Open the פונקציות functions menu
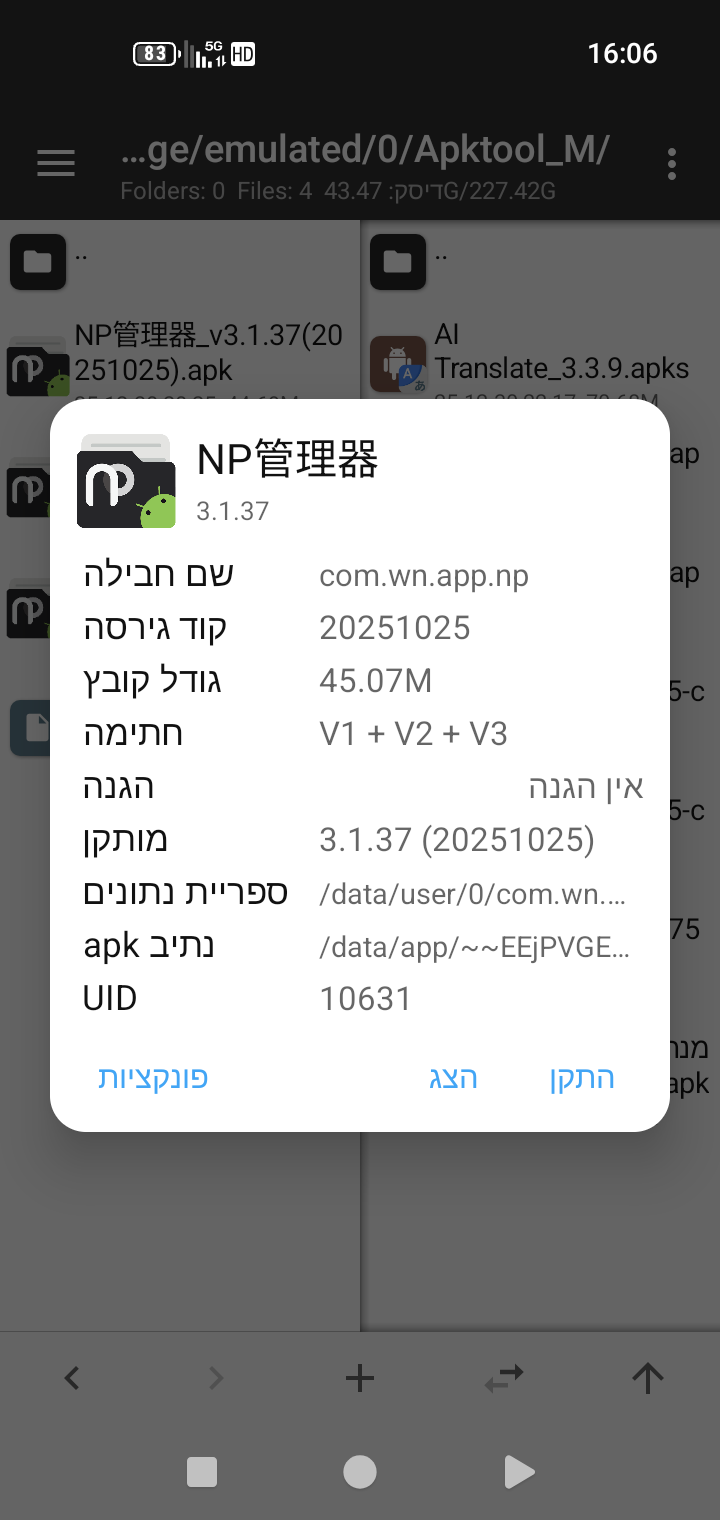Viewport: 720px width, 1520px height. point(152,1078)
